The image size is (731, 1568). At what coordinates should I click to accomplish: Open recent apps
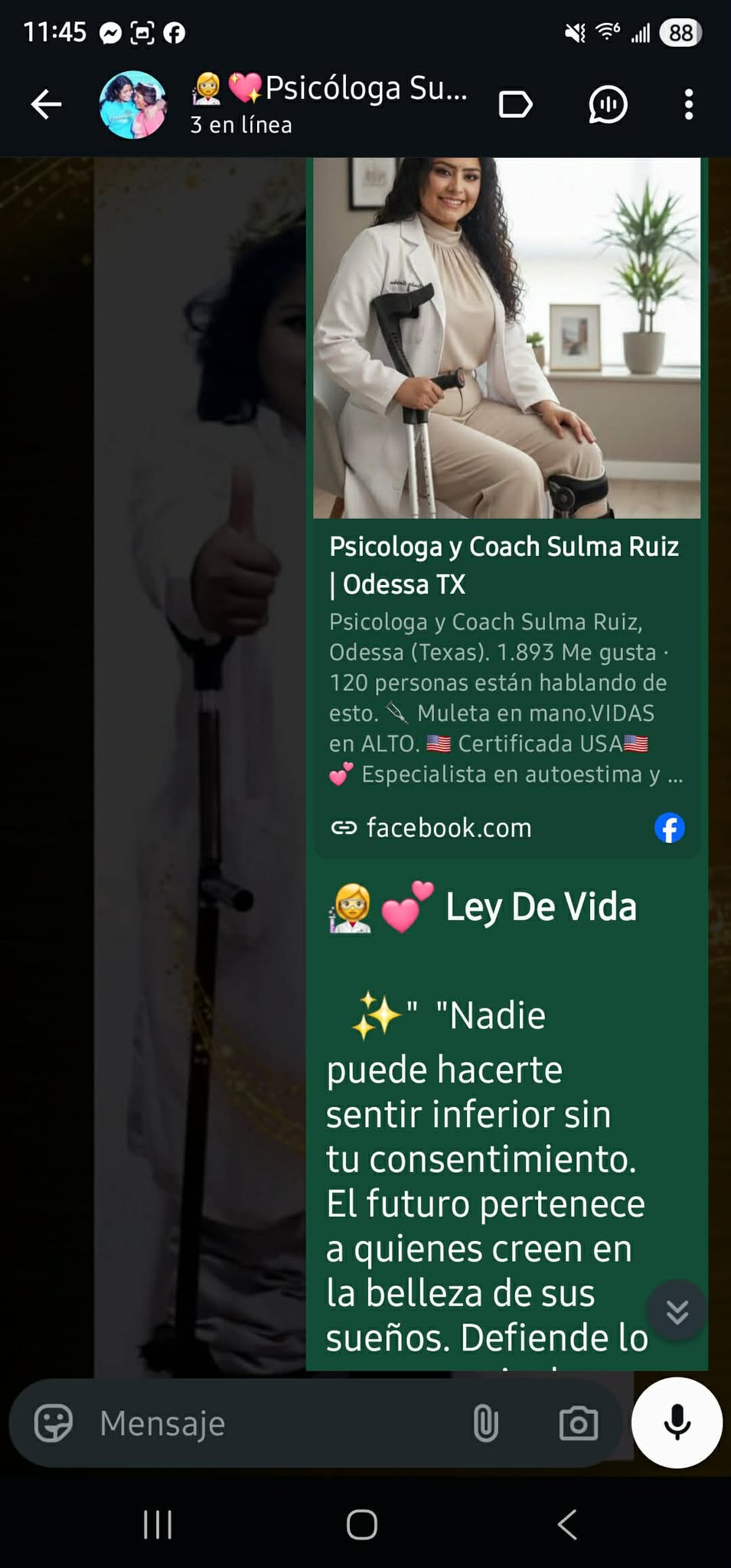coord(158,1524)
